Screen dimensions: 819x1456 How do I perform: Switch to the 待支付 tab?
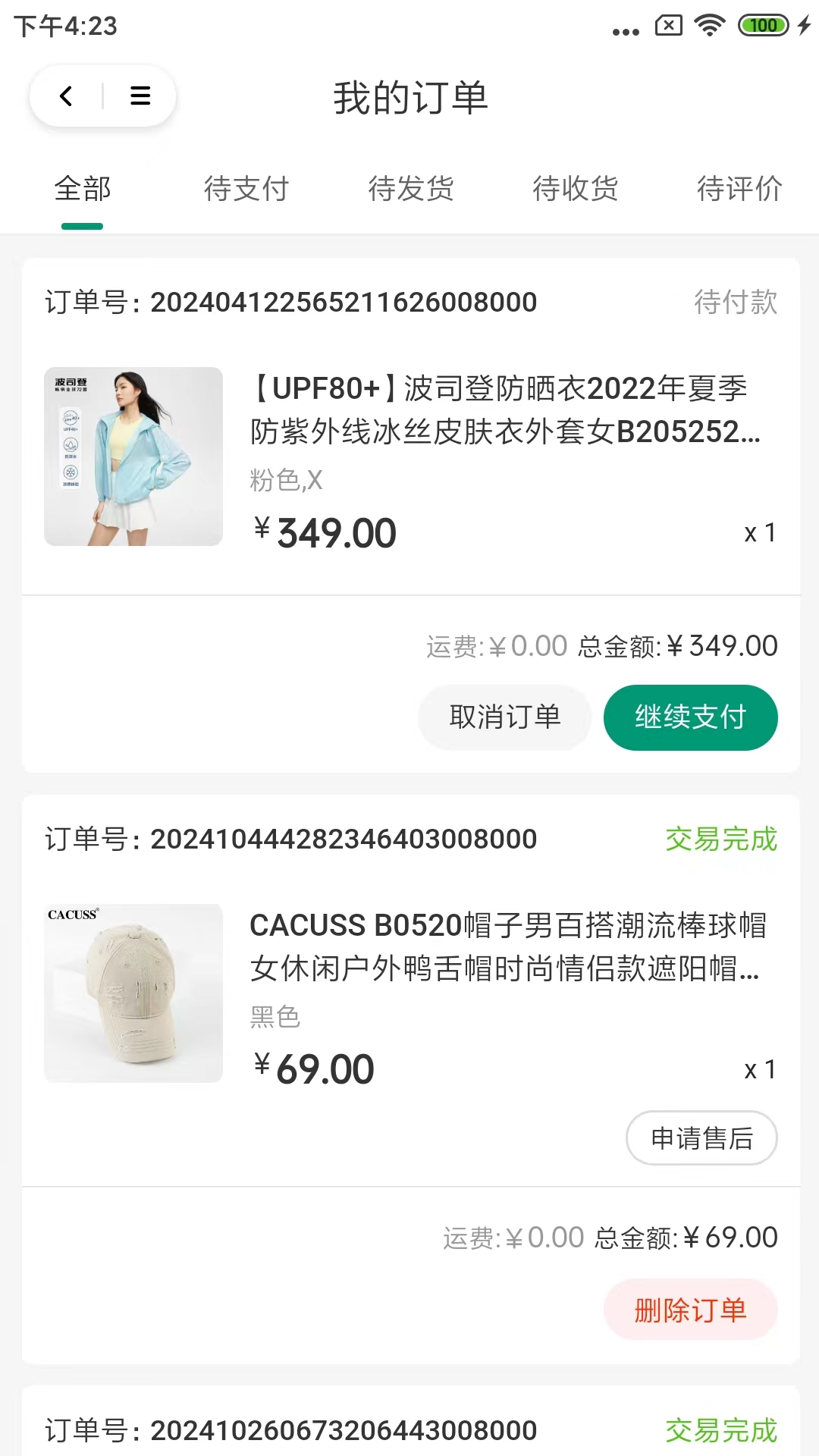coord(246,189)
